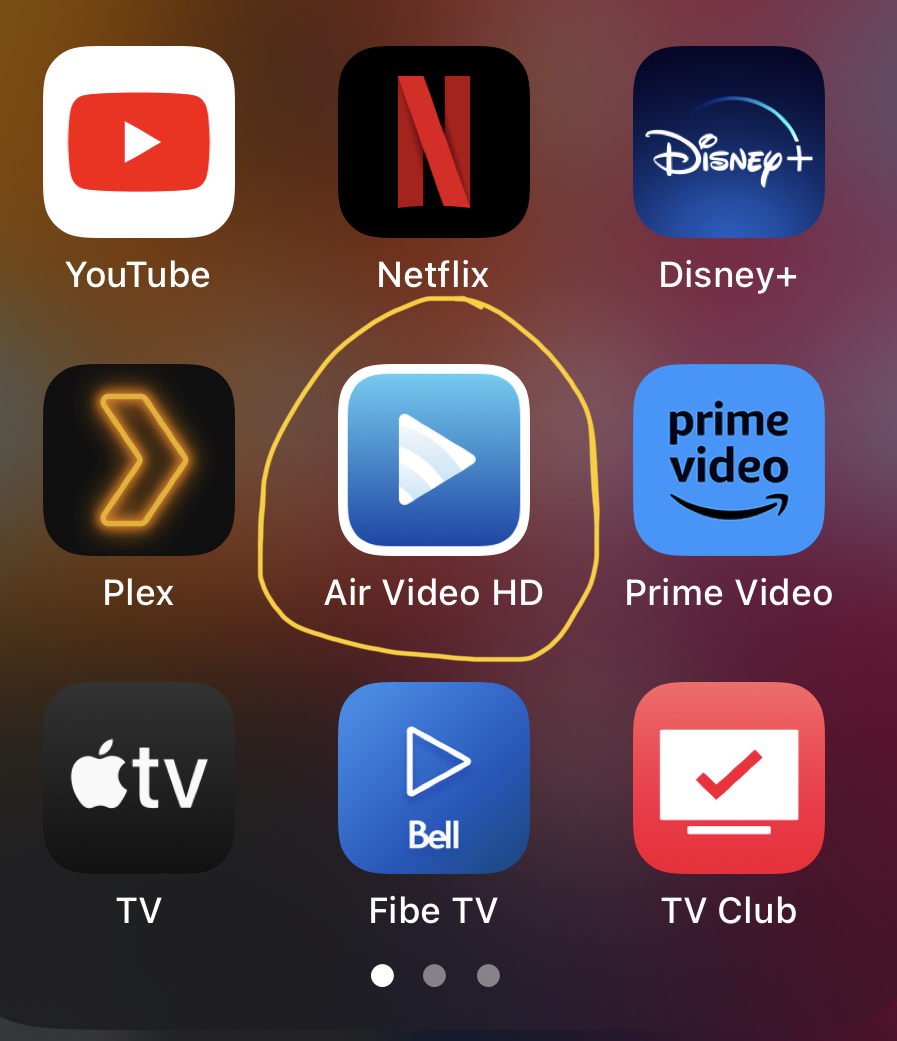Viewport: 897px width, 1041px height.
Task: Launch Bell Fibe TV
Action: (x=434, y=777)
